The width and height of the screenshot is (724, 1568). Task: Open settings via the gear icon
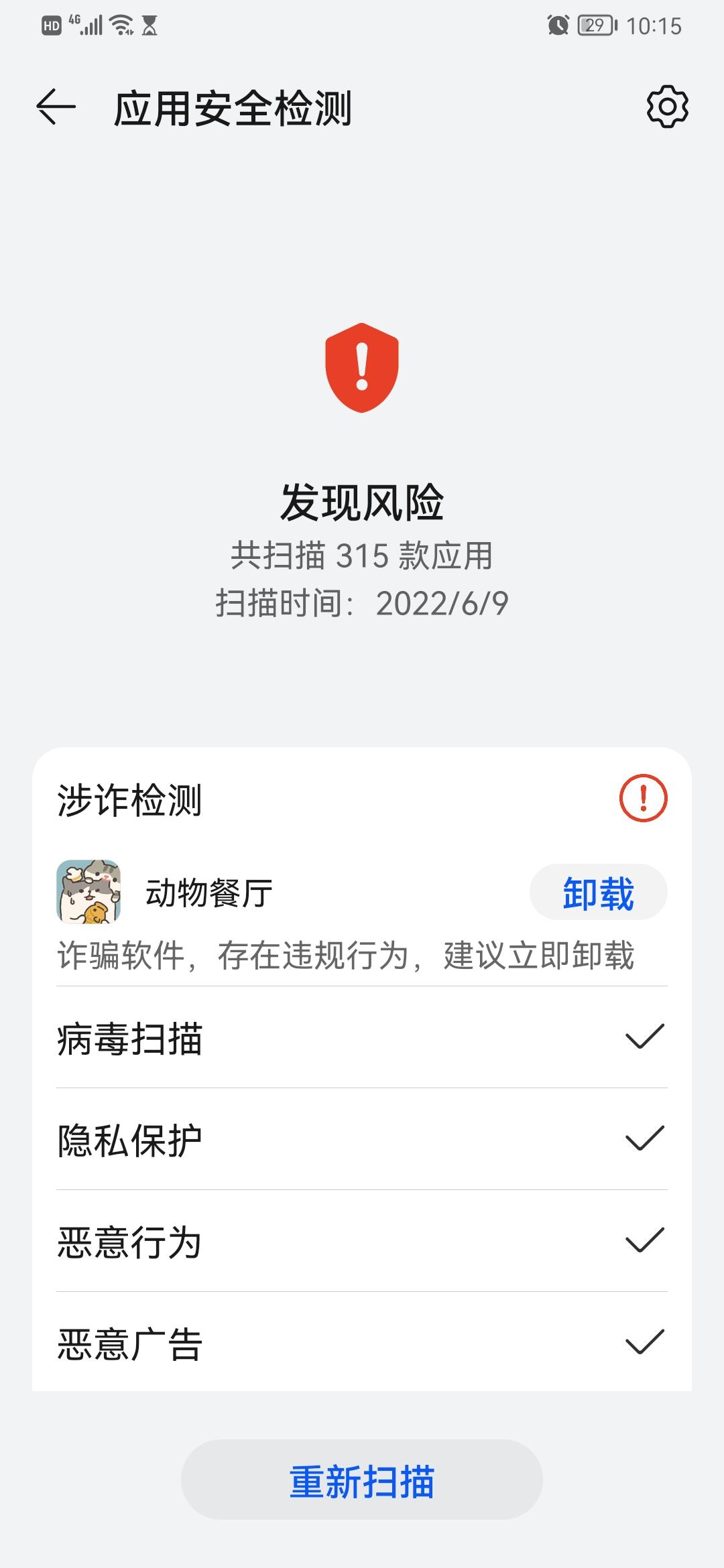tap(668, 106)
